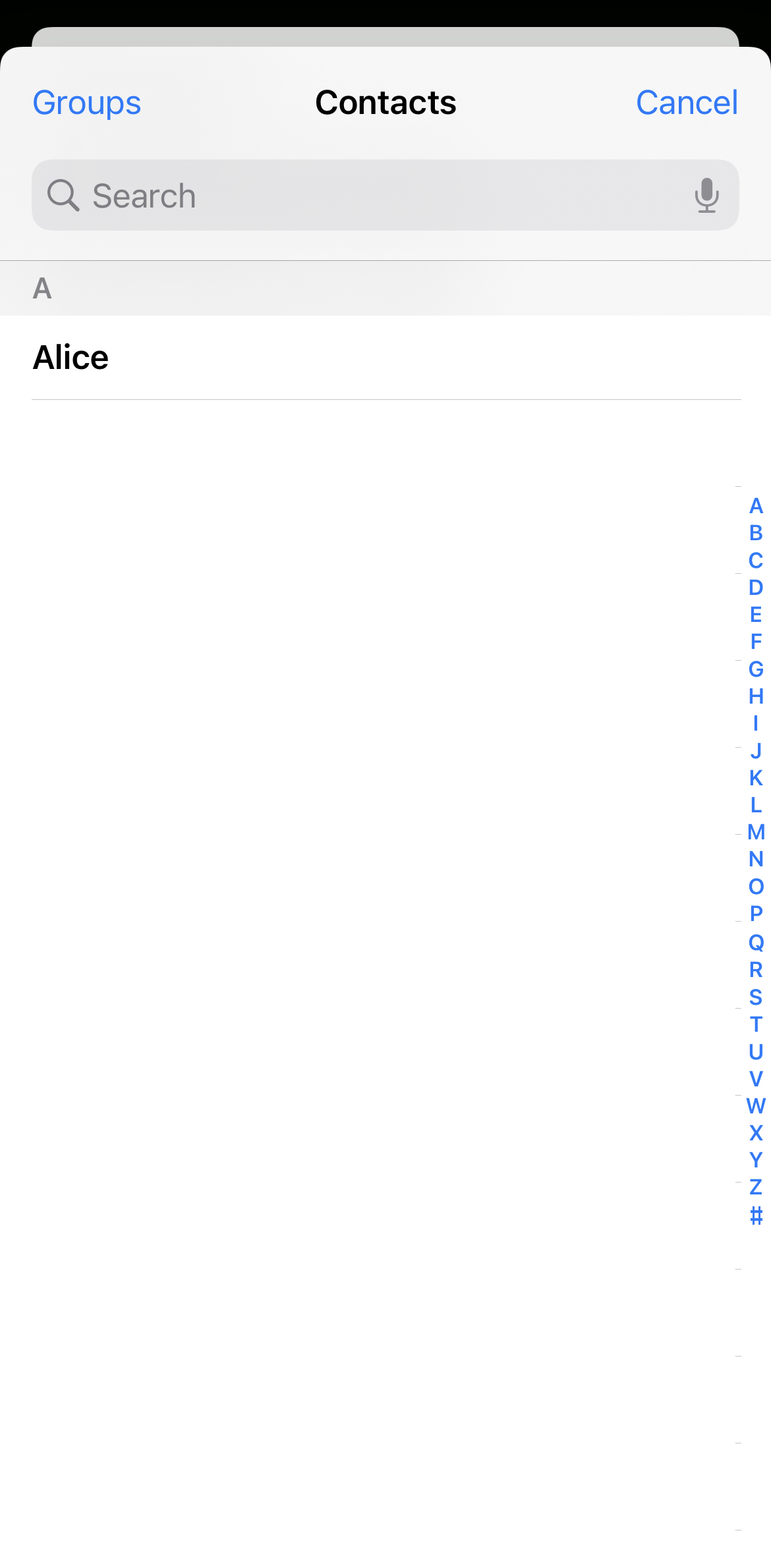Jump to letter M in the index
771x1568 pixels.
[x=756, y=832]
